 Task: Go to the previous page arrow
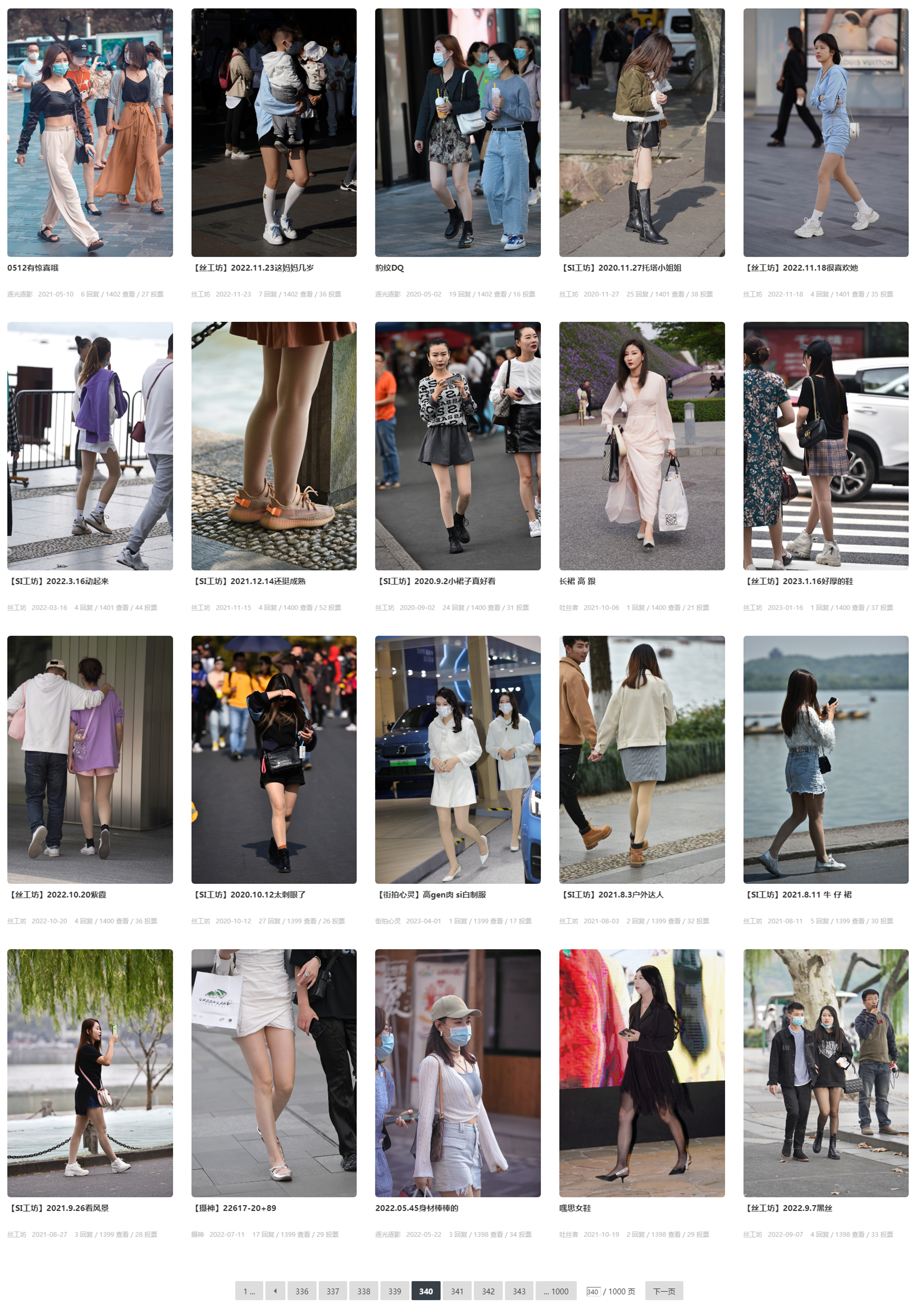click(276, 1291)
